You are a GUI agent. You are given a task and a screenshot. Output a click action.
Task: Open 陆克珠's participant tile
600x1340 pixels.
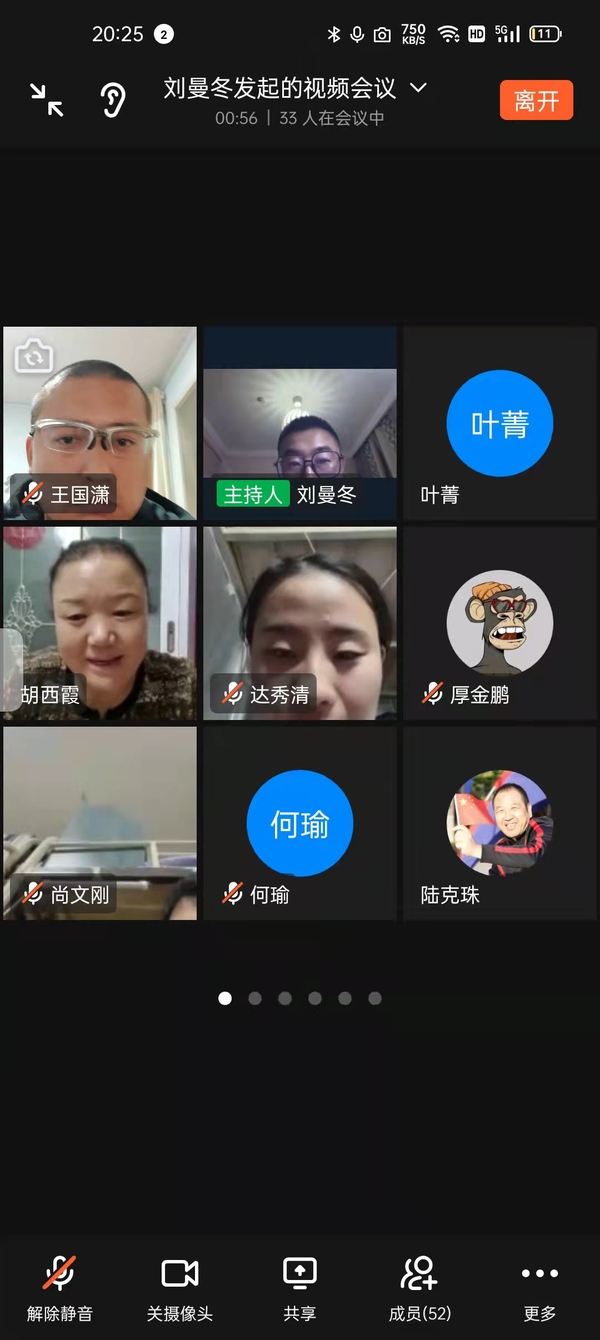[x=500, y=822]
